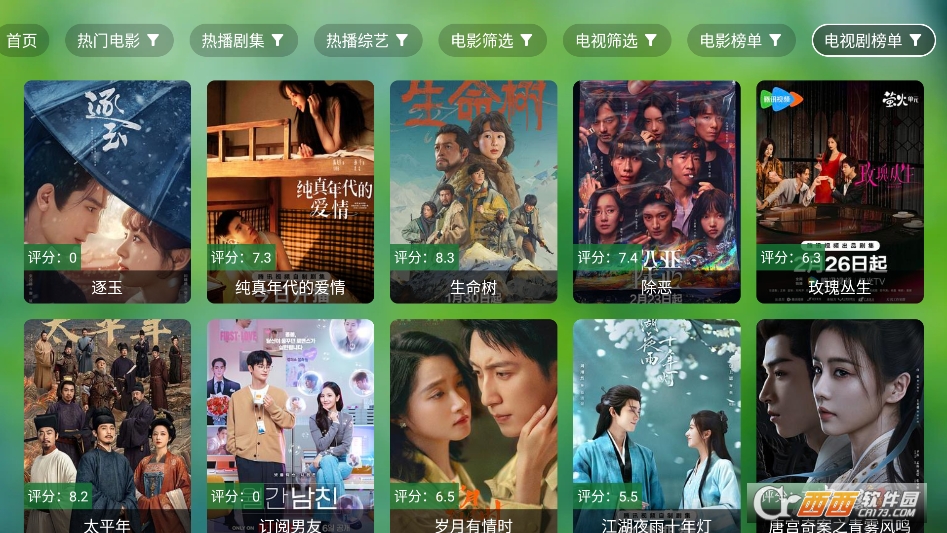
Task: Go to the 首页 tab
Action: point(22,41)
